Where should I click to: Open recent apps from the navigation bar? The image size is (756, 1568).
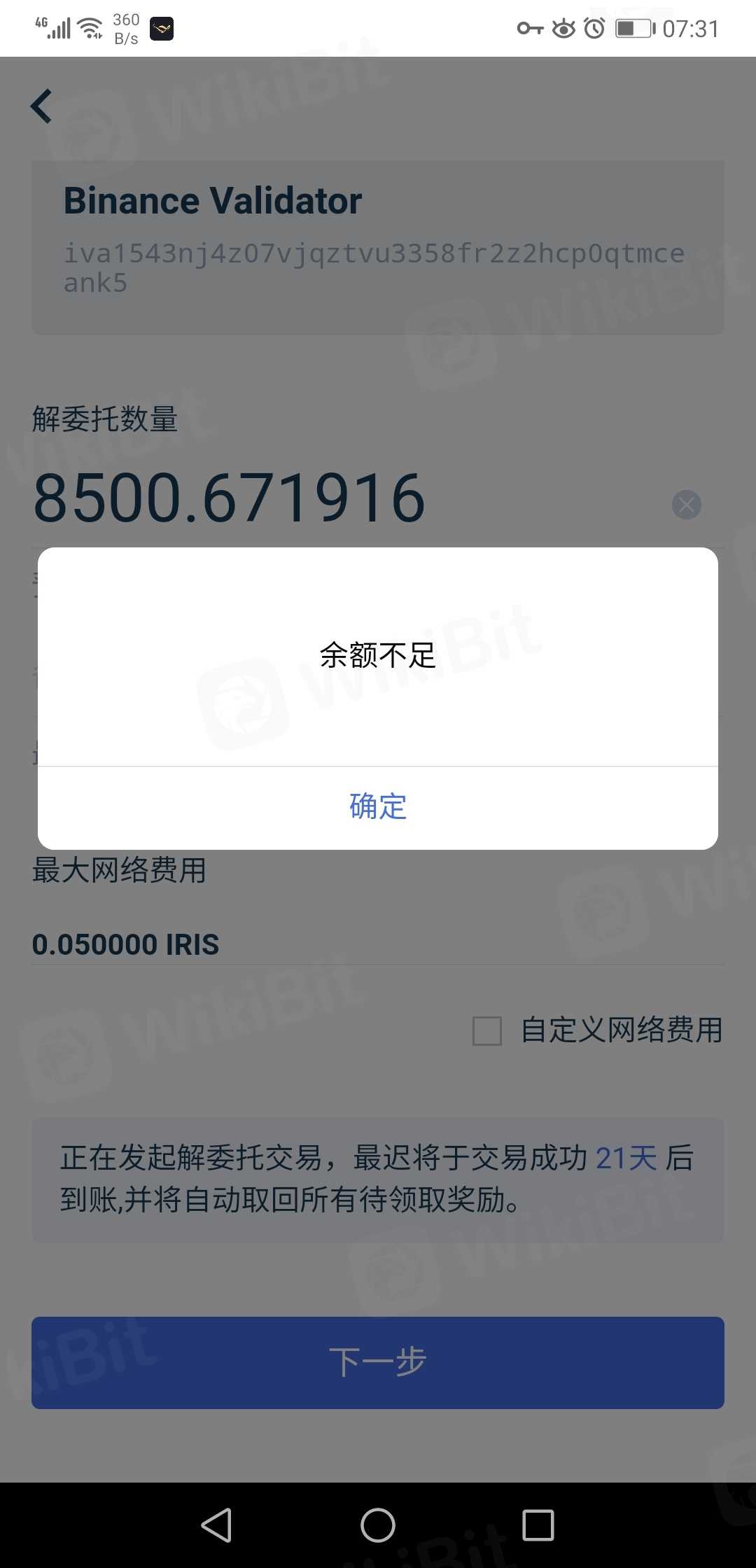(538, 1525)
